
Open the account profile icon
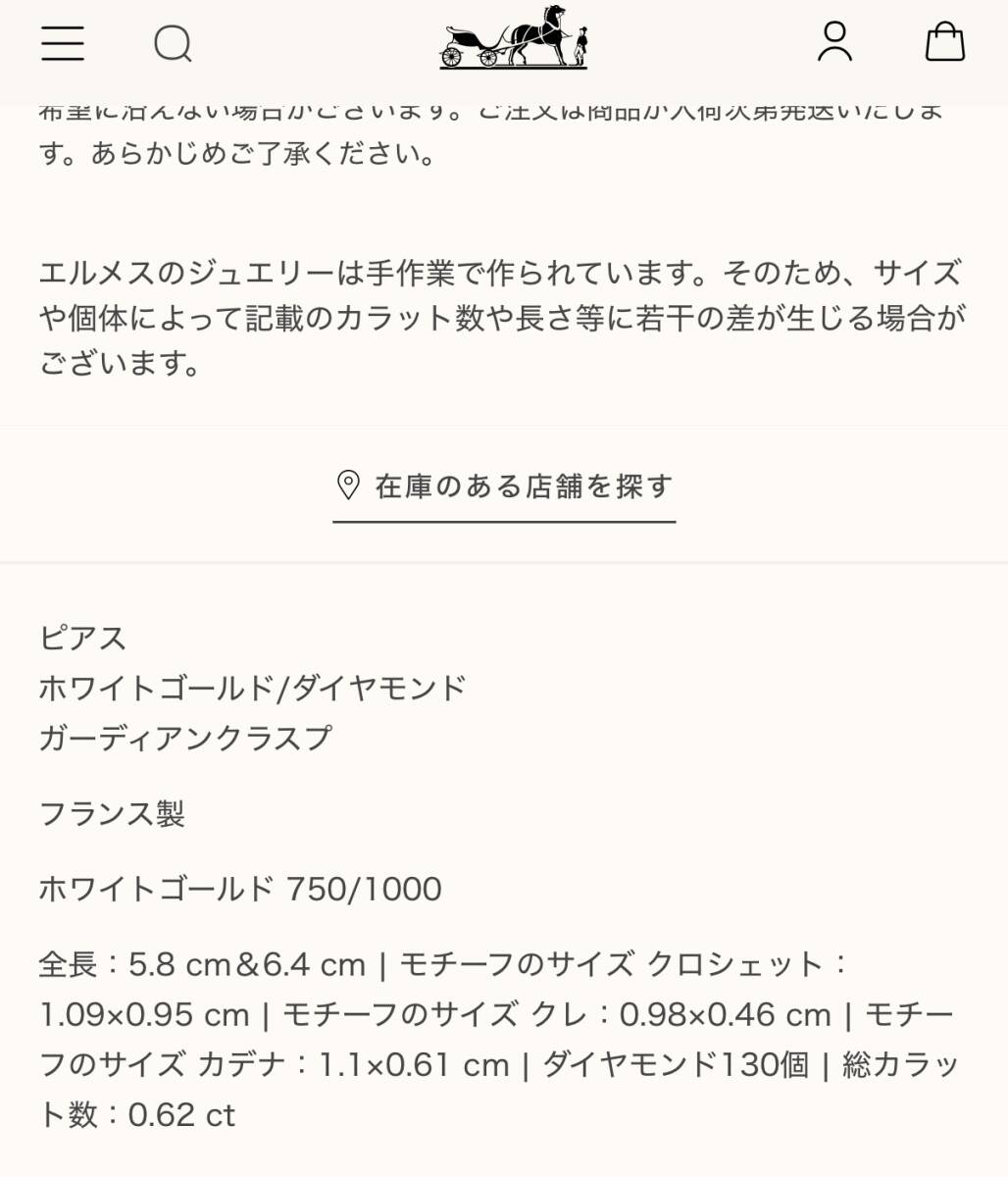[x=834, y=42]
